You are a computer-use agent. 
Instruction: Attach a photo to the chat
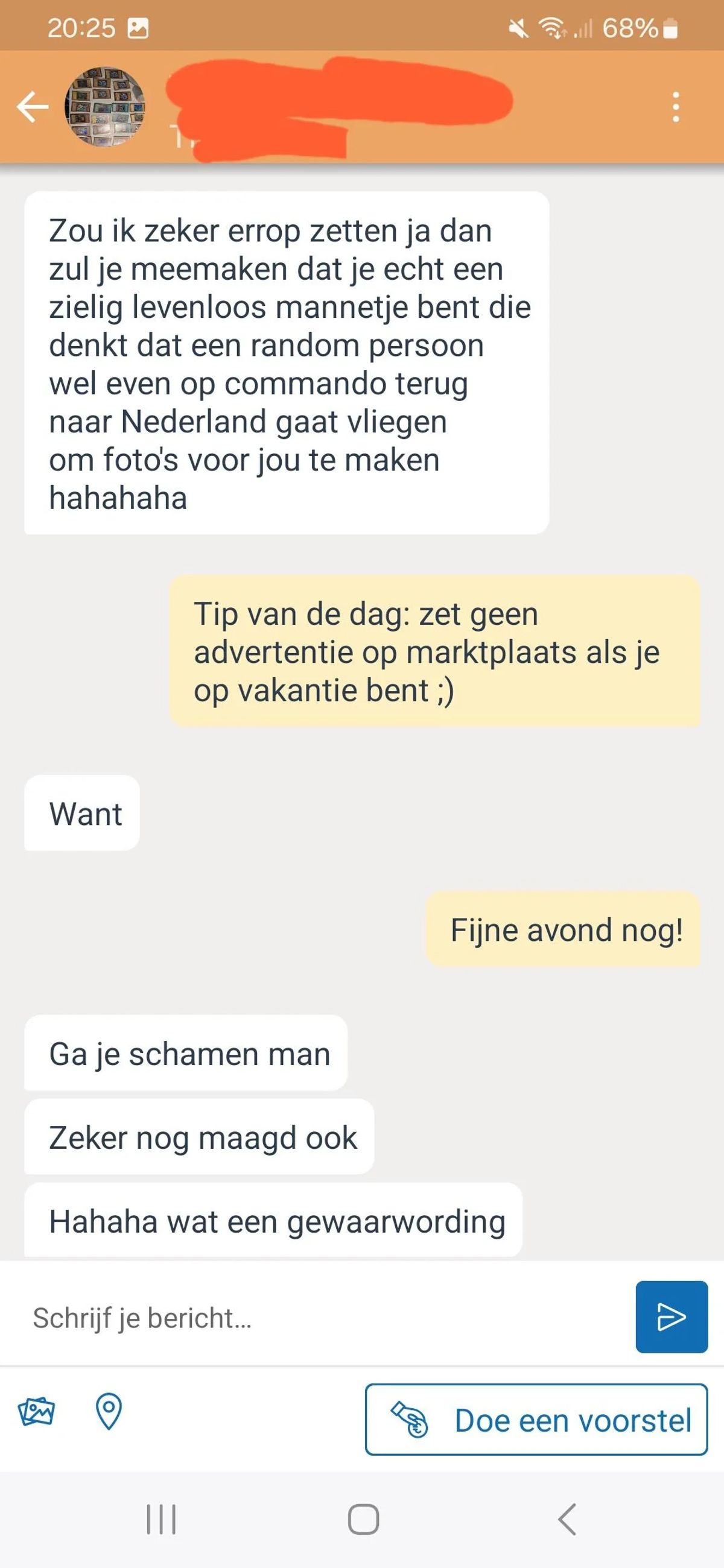37,1411
